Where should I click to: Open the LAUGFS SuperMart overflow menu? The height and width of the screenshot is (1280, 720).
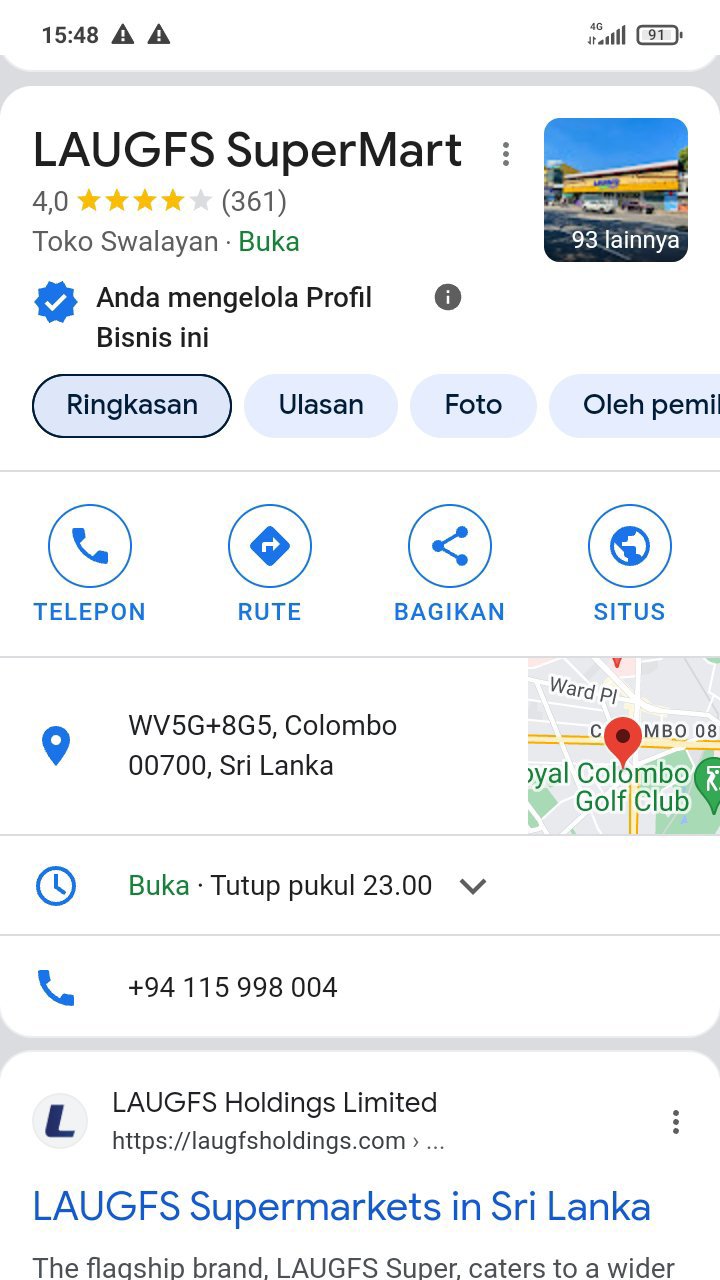506,154
